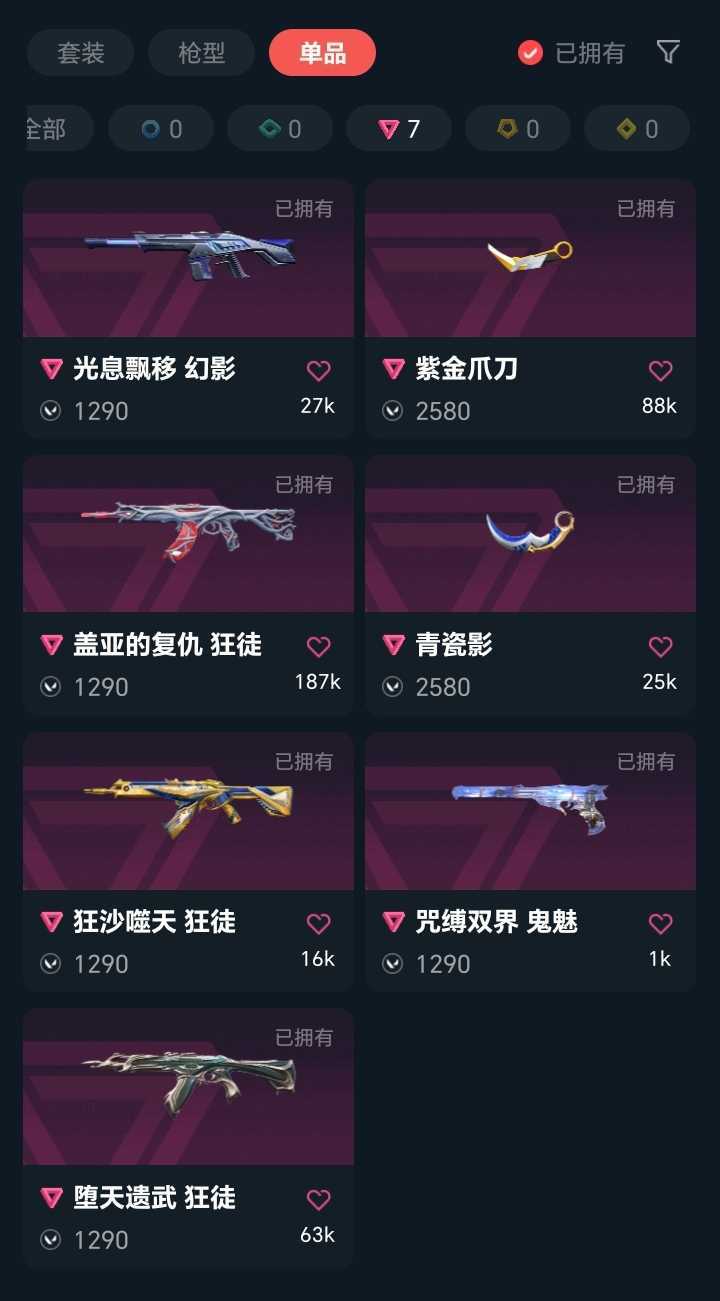Like the 紫金爪刀 skin
The image size is (720, 1301).
tap(660, 371)
